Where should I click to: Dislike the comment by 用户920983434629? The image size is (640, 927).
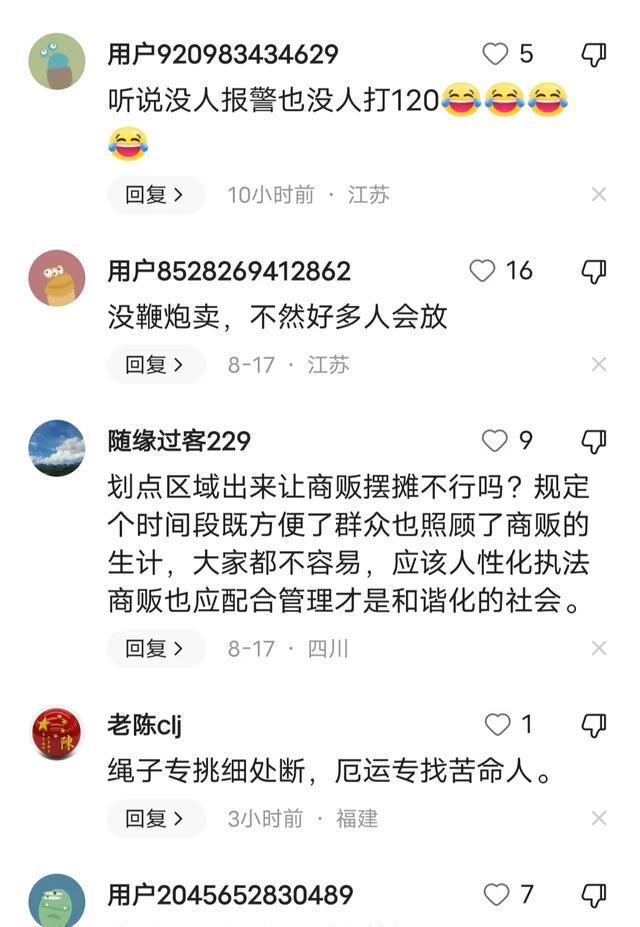594,55
